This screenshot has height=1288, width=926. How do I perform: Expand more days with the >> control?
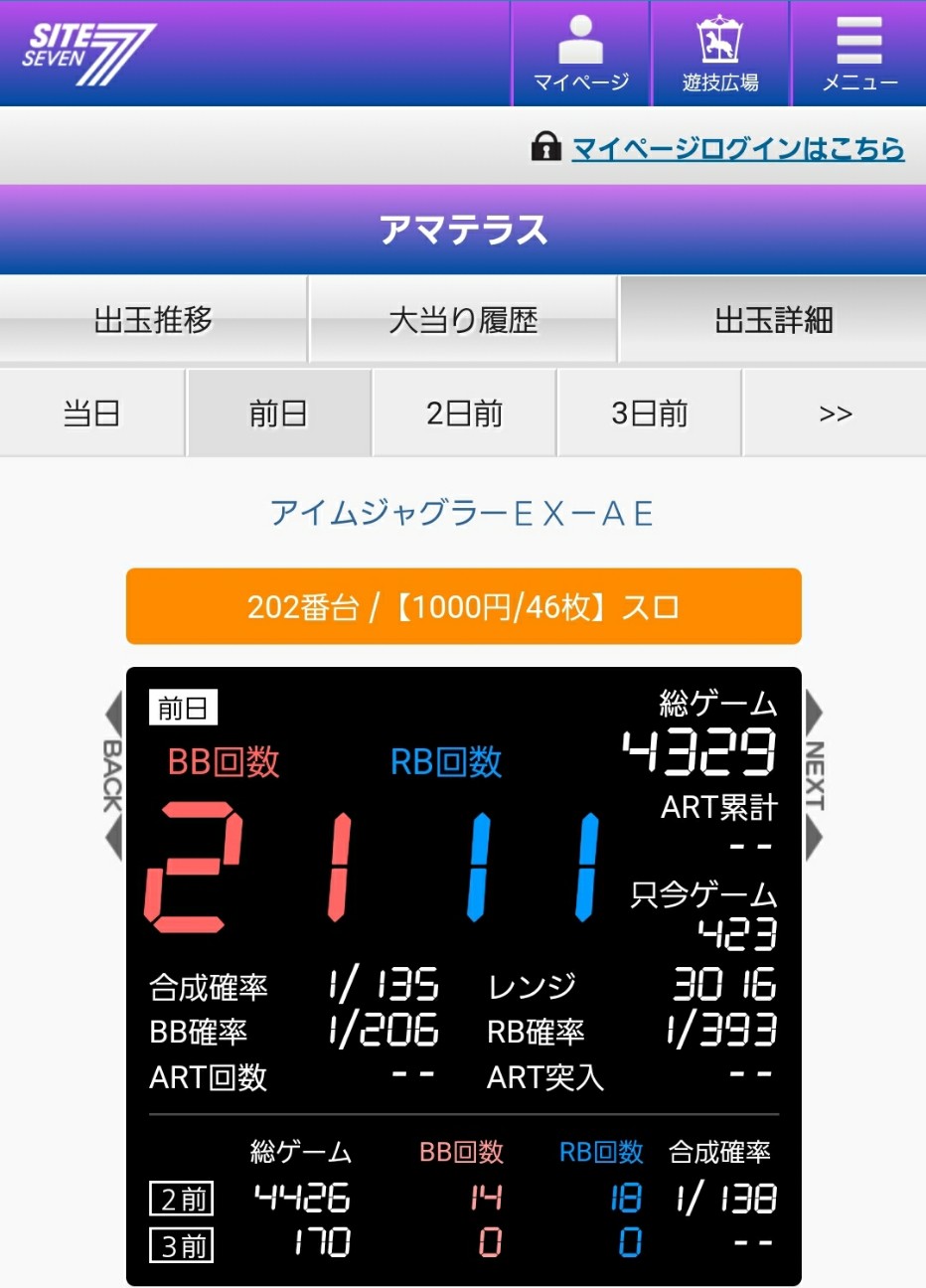[x=834, y=412]
